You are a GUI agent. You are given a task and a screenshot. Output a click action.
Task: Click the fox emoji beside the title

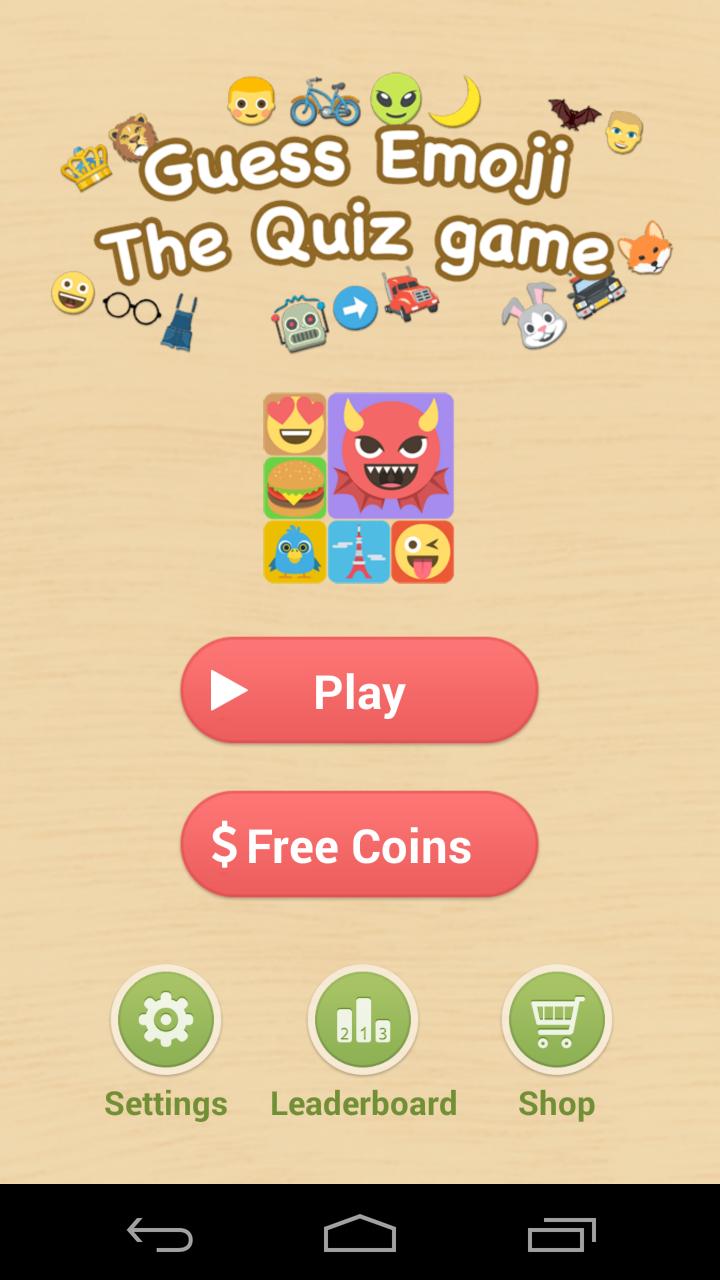(643, 245)
